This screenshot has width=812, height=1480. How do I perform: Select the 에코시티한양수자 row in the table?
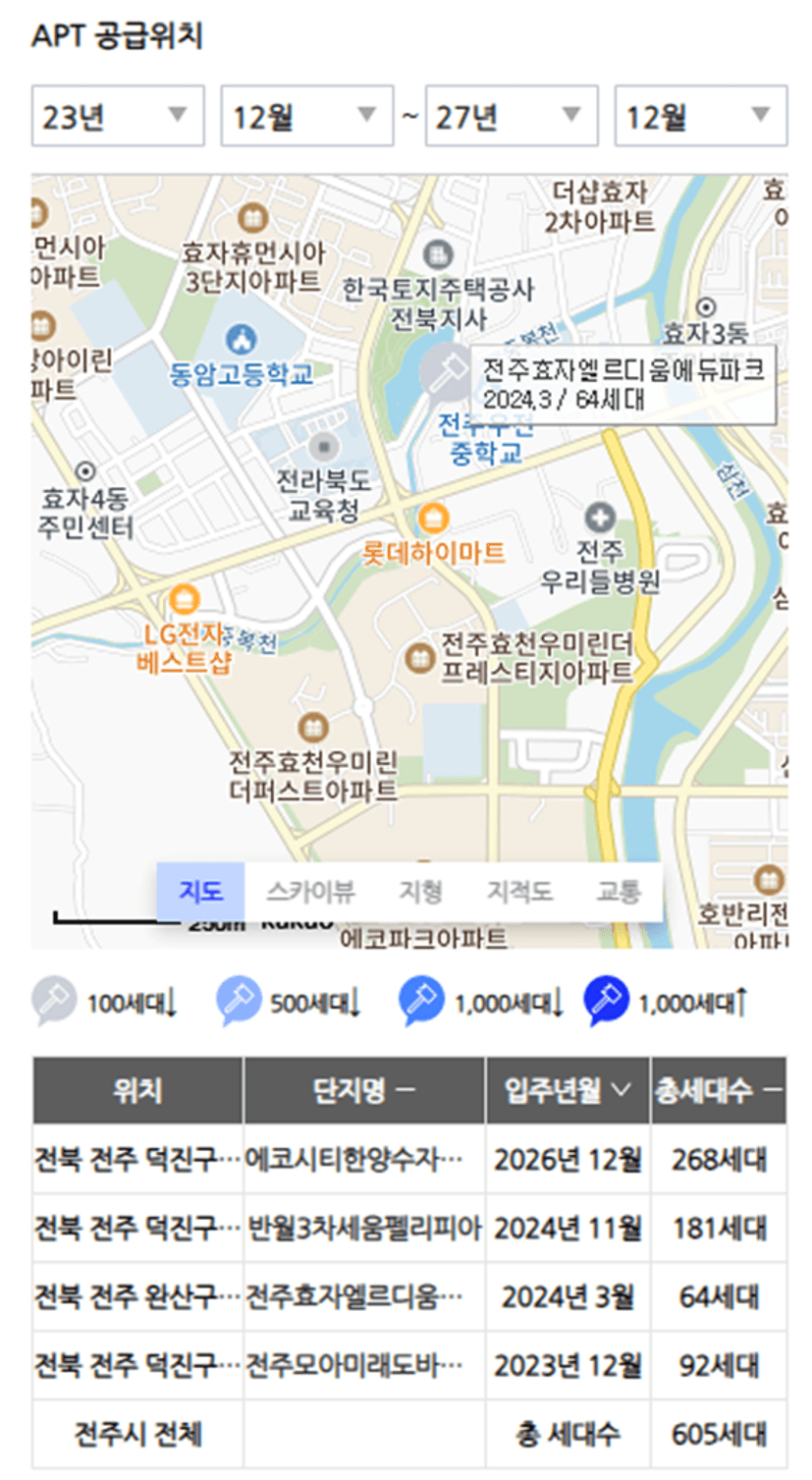pyautogui.click(x=409, y=1159)
